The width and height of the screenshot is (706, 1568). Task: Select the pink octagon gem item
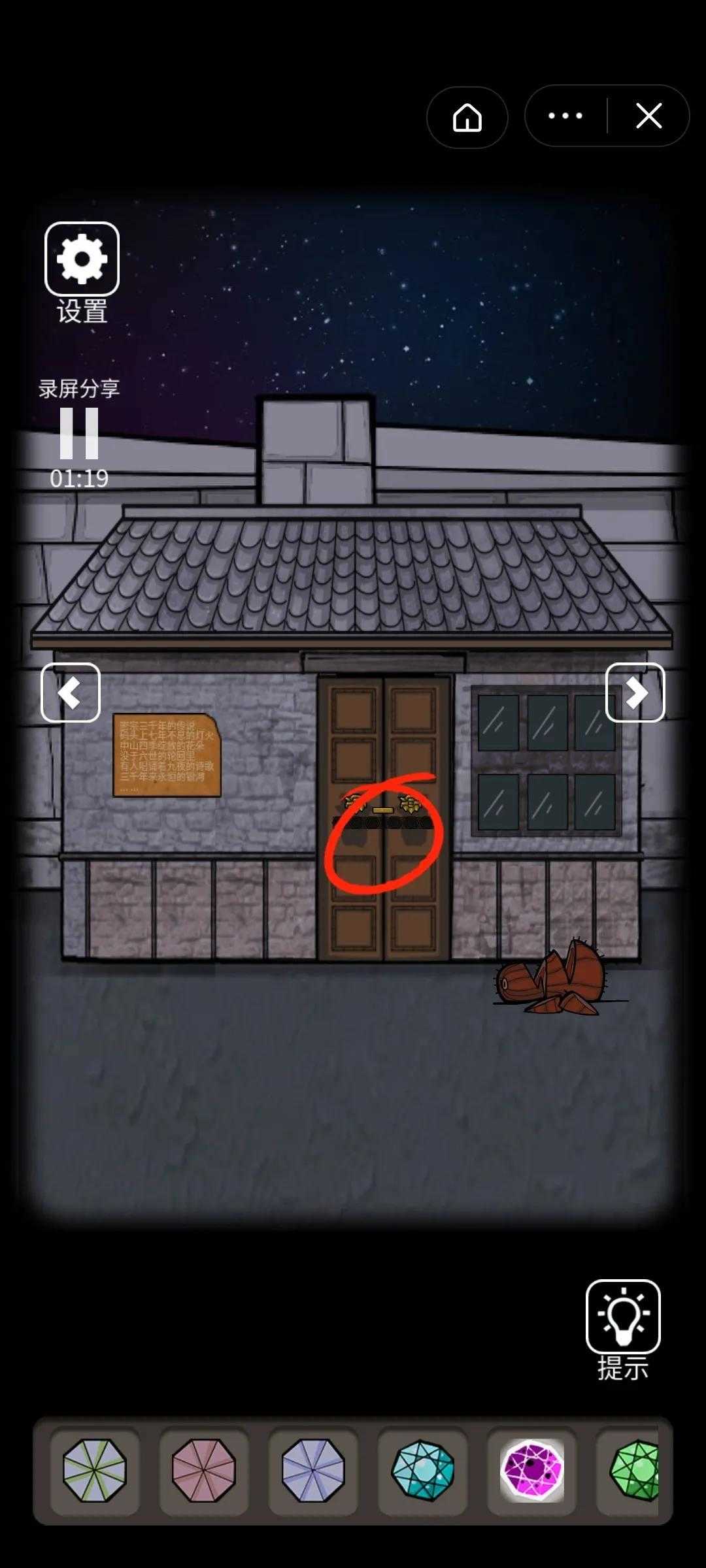click(204, 1470)
